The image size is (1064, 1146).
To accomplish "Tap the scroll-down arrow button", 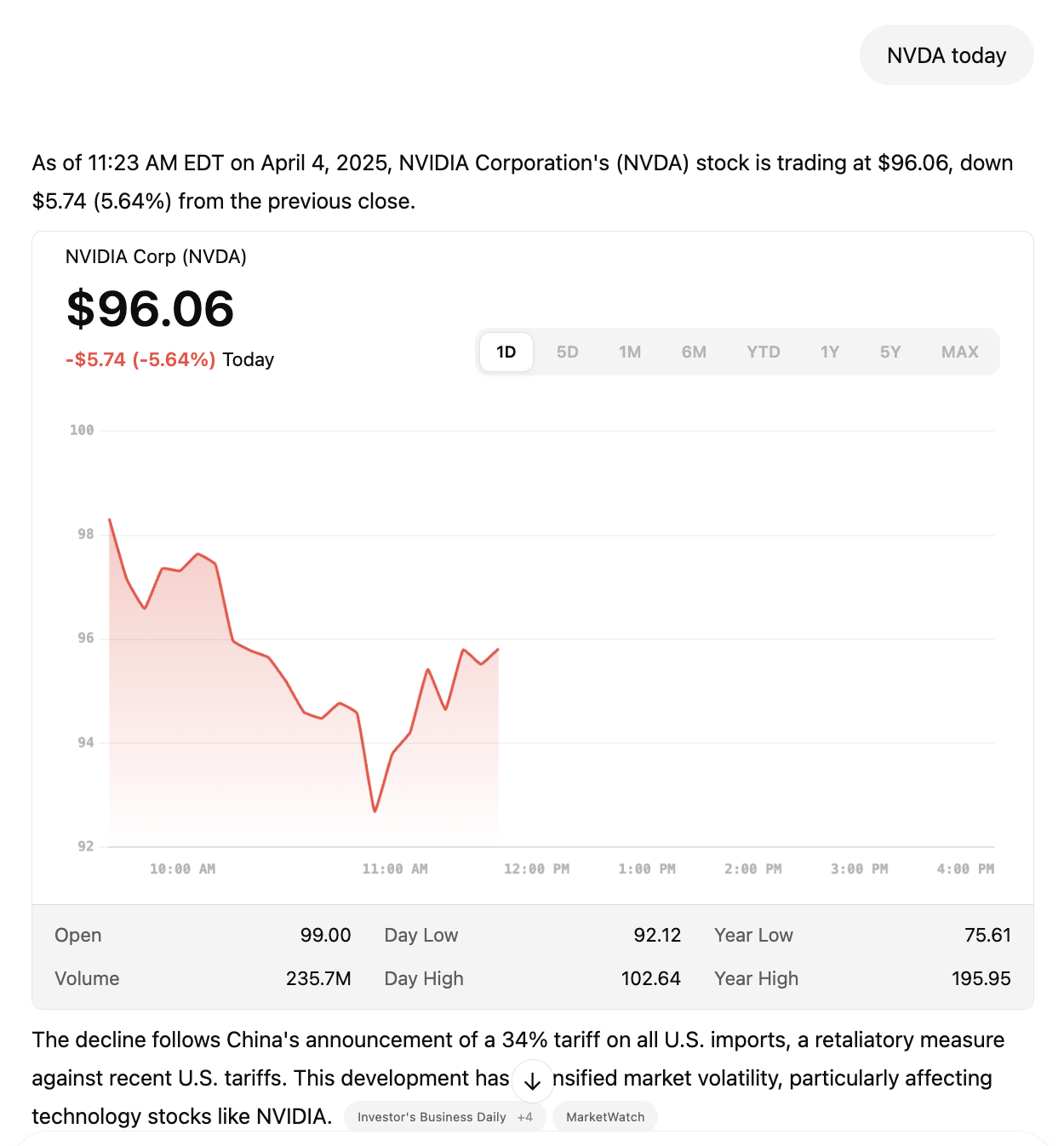I will (533, 1081).
